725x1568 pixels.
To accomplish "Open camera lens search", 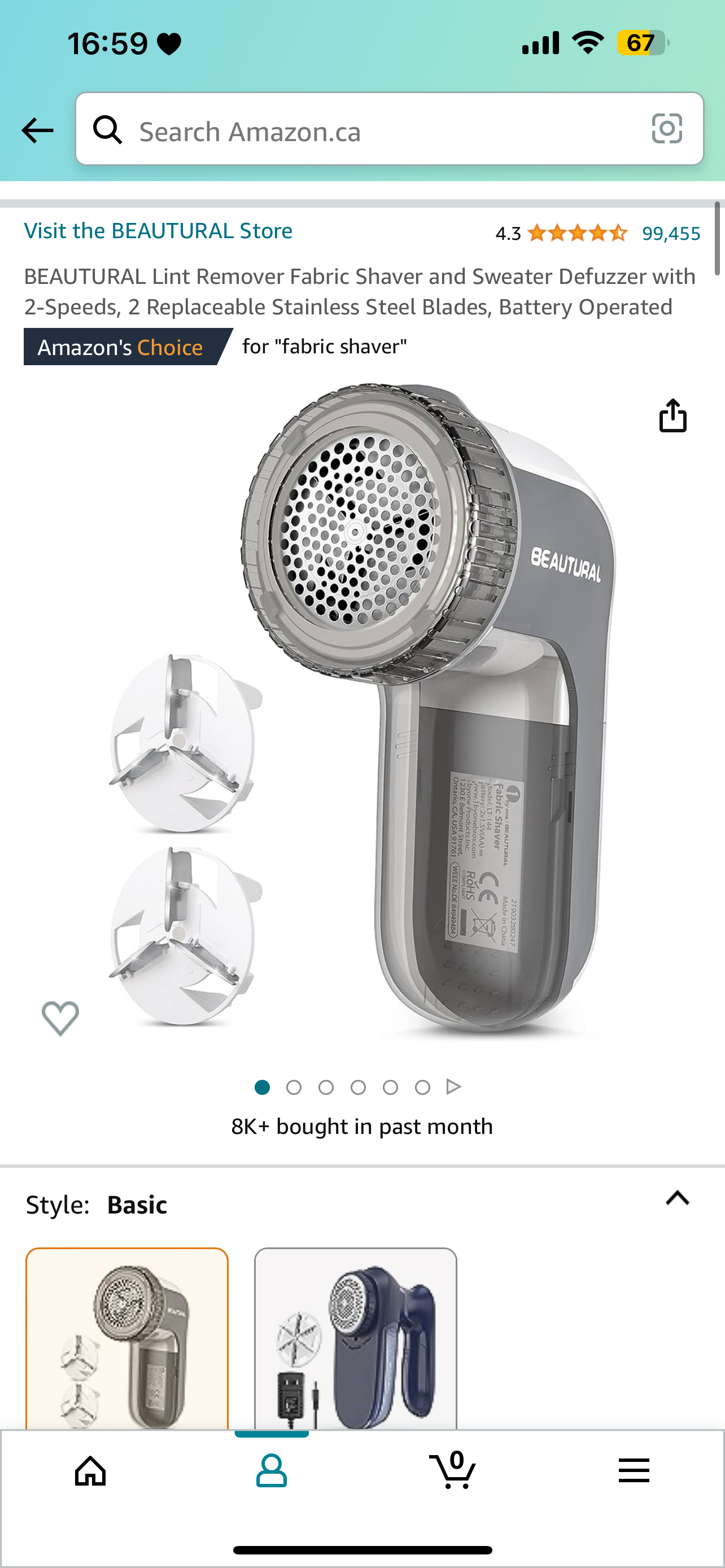I will 667,129.
